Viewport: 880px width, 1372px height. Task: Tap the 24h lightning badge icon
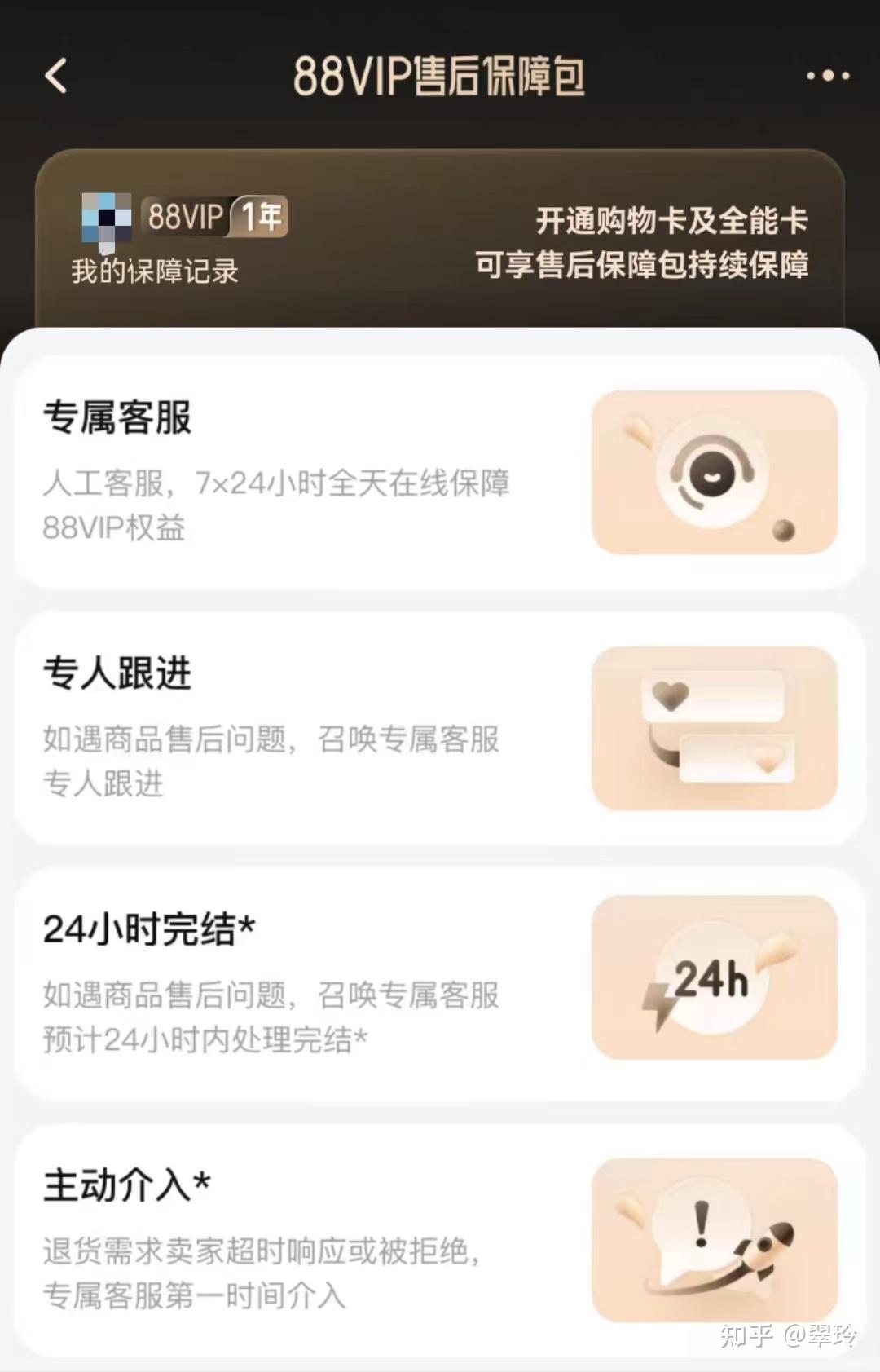715,977
